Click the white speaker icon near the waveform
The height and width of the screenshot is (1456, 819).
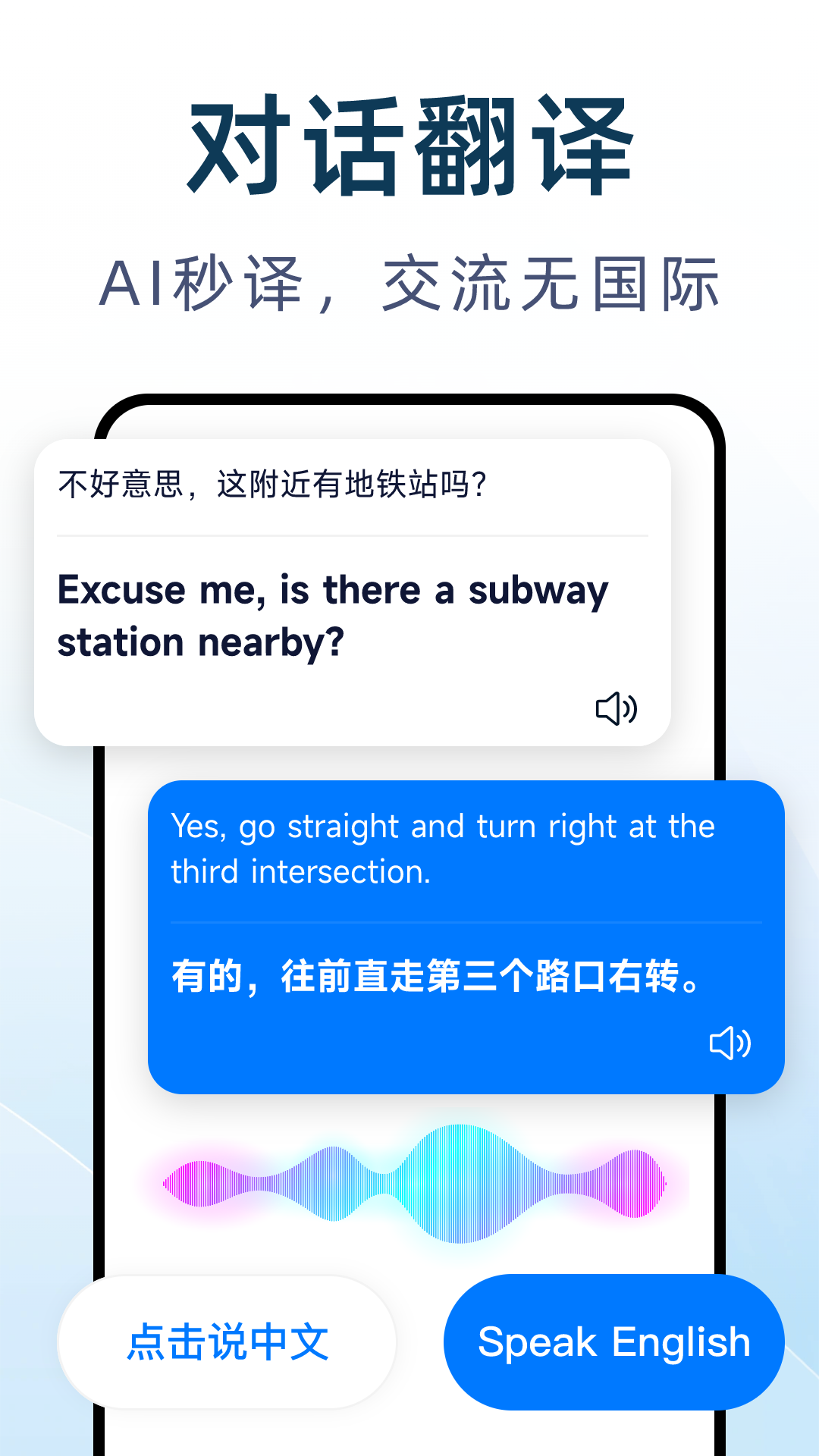tap(730, 1044)
